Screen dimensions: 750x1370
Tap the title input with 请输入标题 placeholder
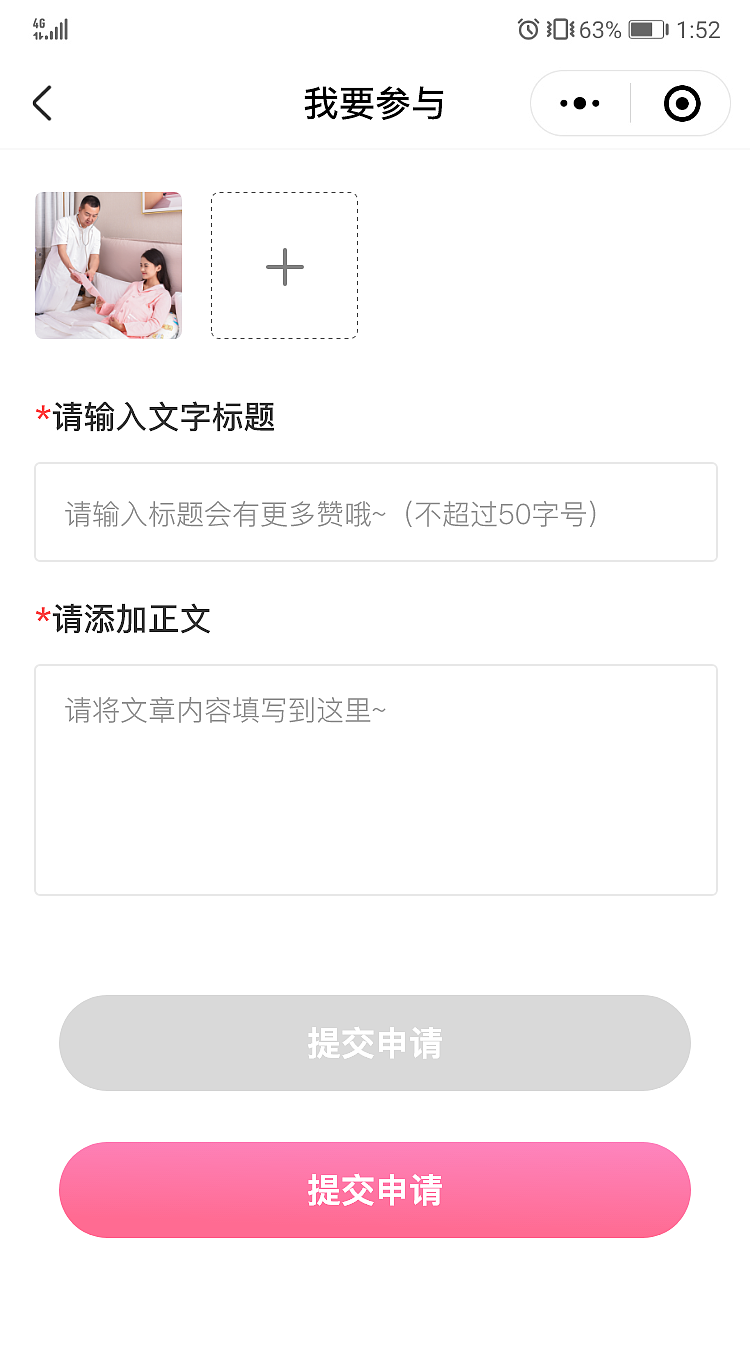(375, 512)
